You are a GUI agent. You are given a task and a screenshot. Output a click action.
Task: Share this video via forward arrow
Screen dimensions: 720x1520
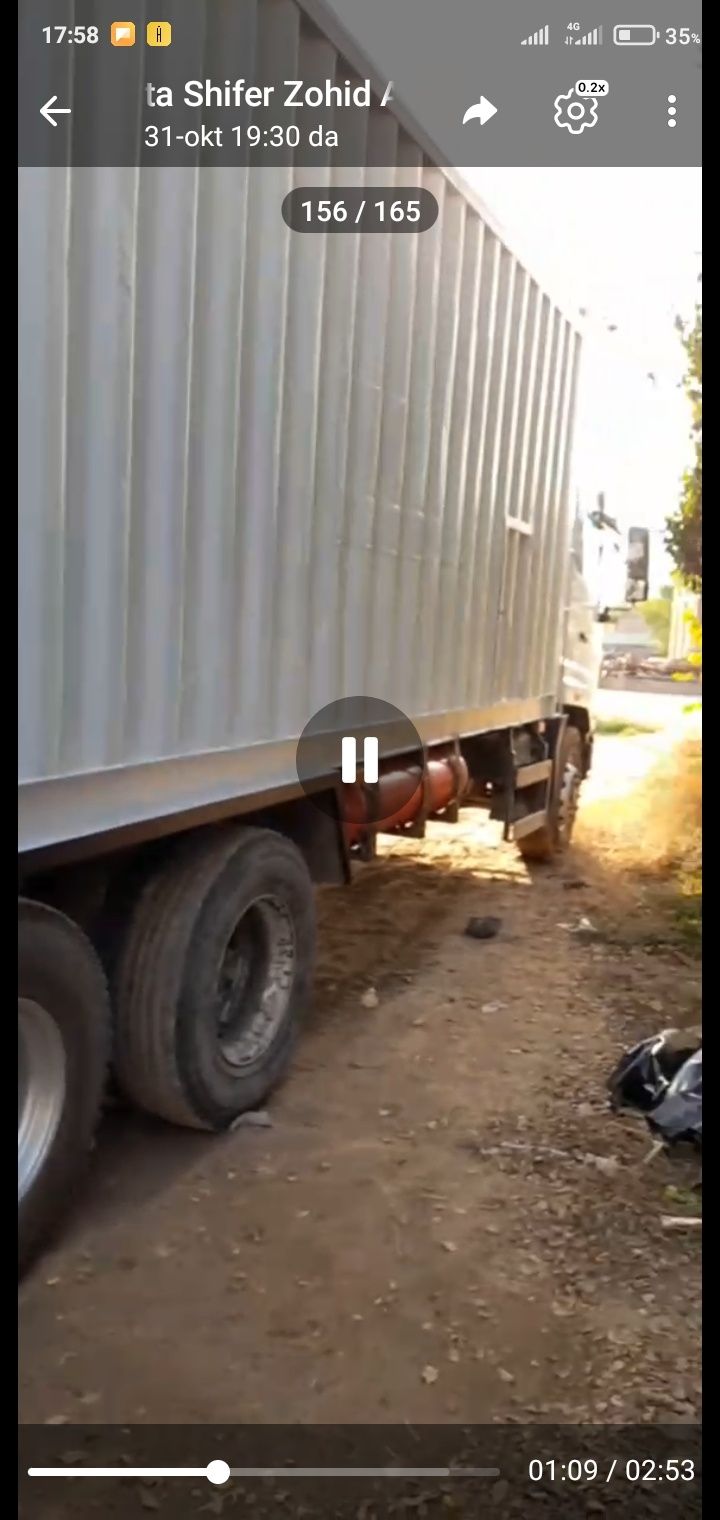480,111
